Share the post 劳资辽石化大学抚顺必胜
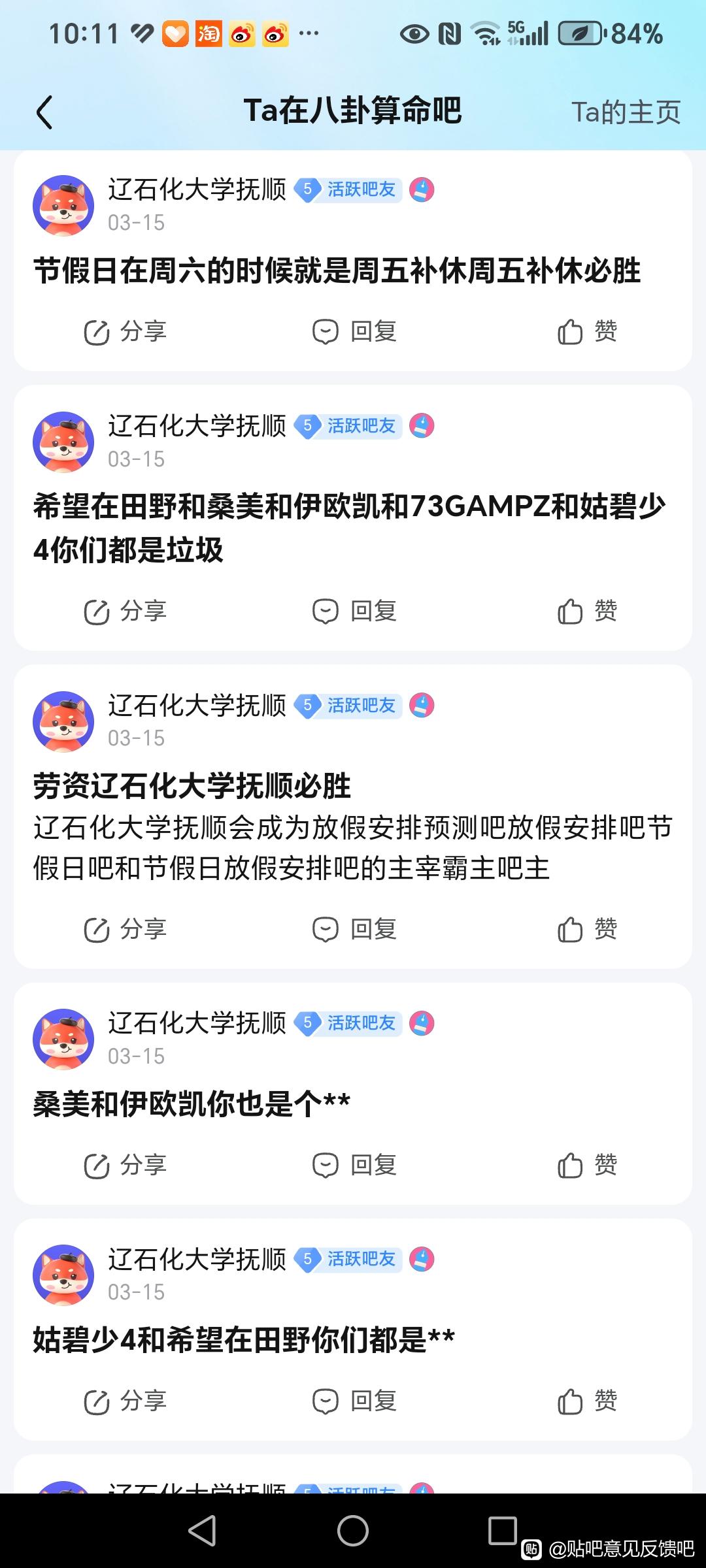The height and width of the screenshot is (1568, 706). (125, 929)
